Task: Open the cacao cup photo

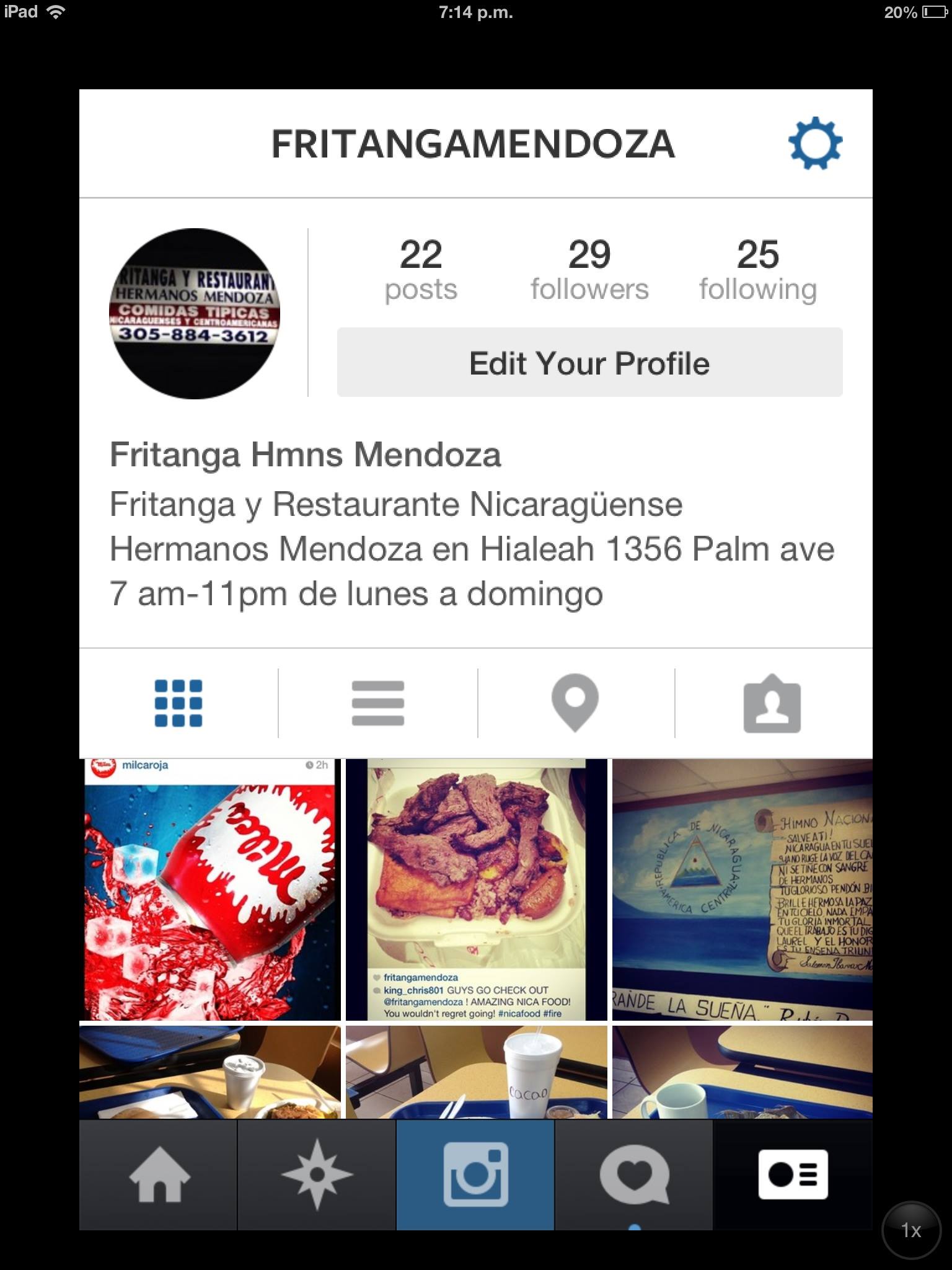Action: (x=476, y=1072)
